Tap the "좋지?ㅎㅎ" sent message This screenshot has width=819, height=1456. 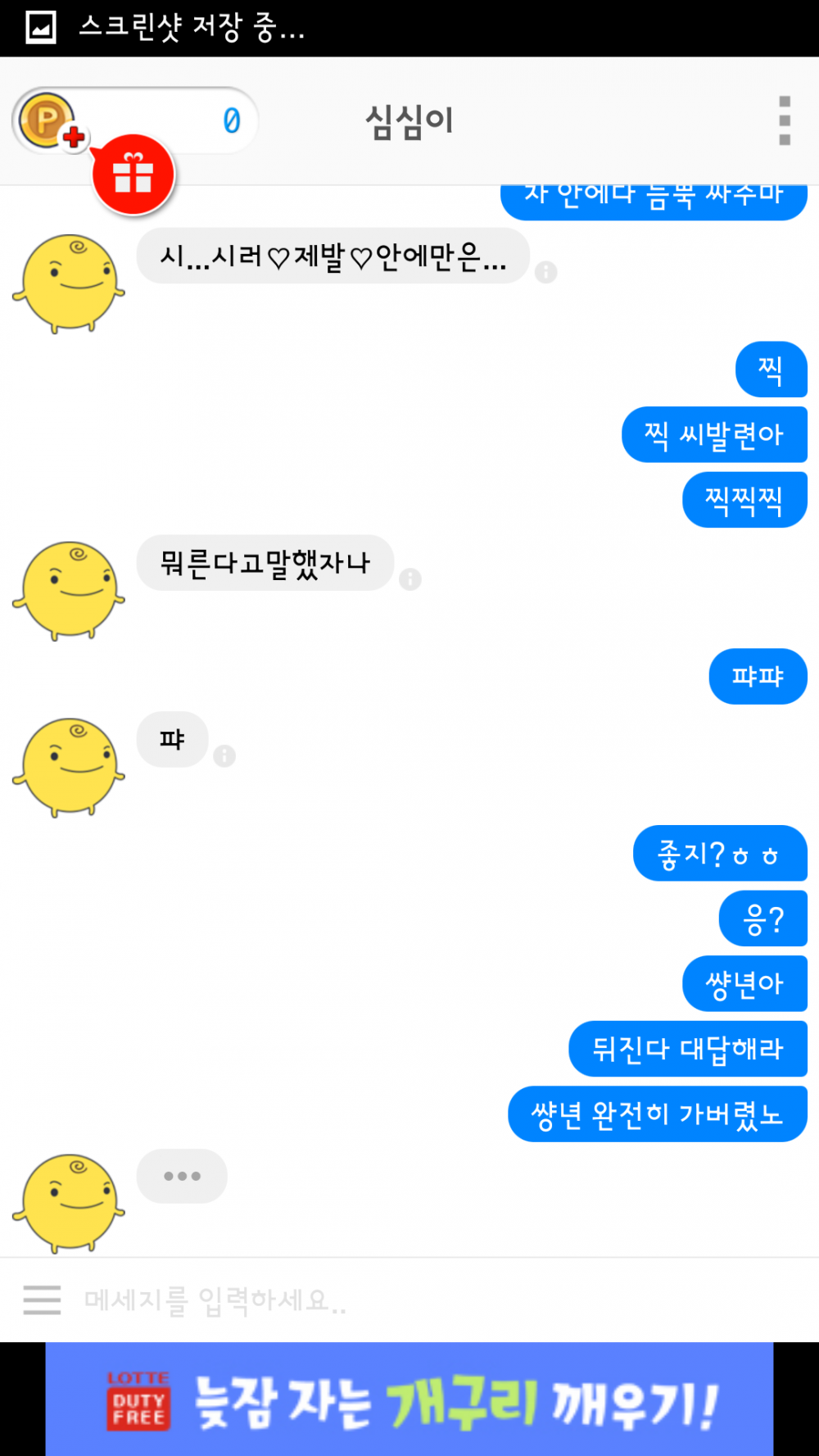[720, 854]
